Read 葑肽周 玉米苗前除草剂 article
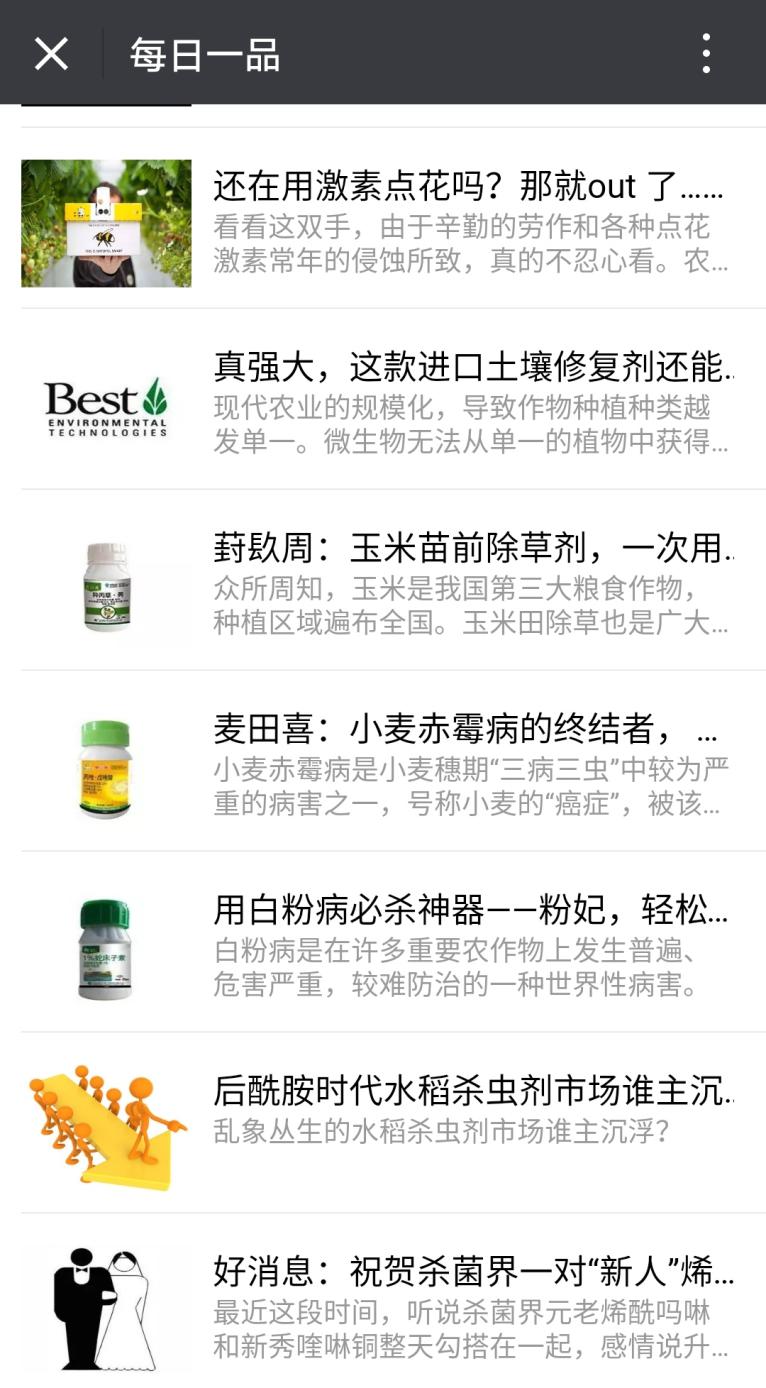766x1388 pixels. click(x=383, y=580)
